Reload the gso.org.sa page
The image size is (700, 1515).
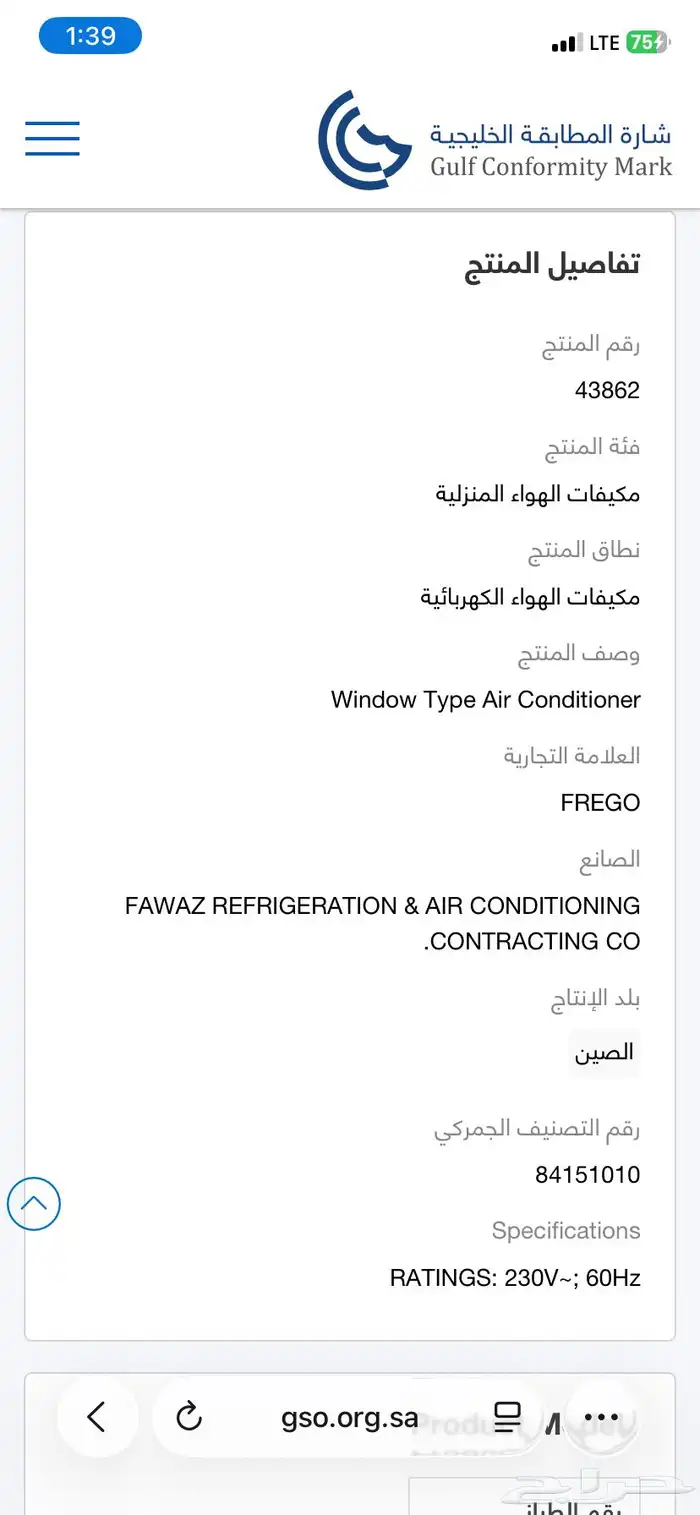[189, 1417]
